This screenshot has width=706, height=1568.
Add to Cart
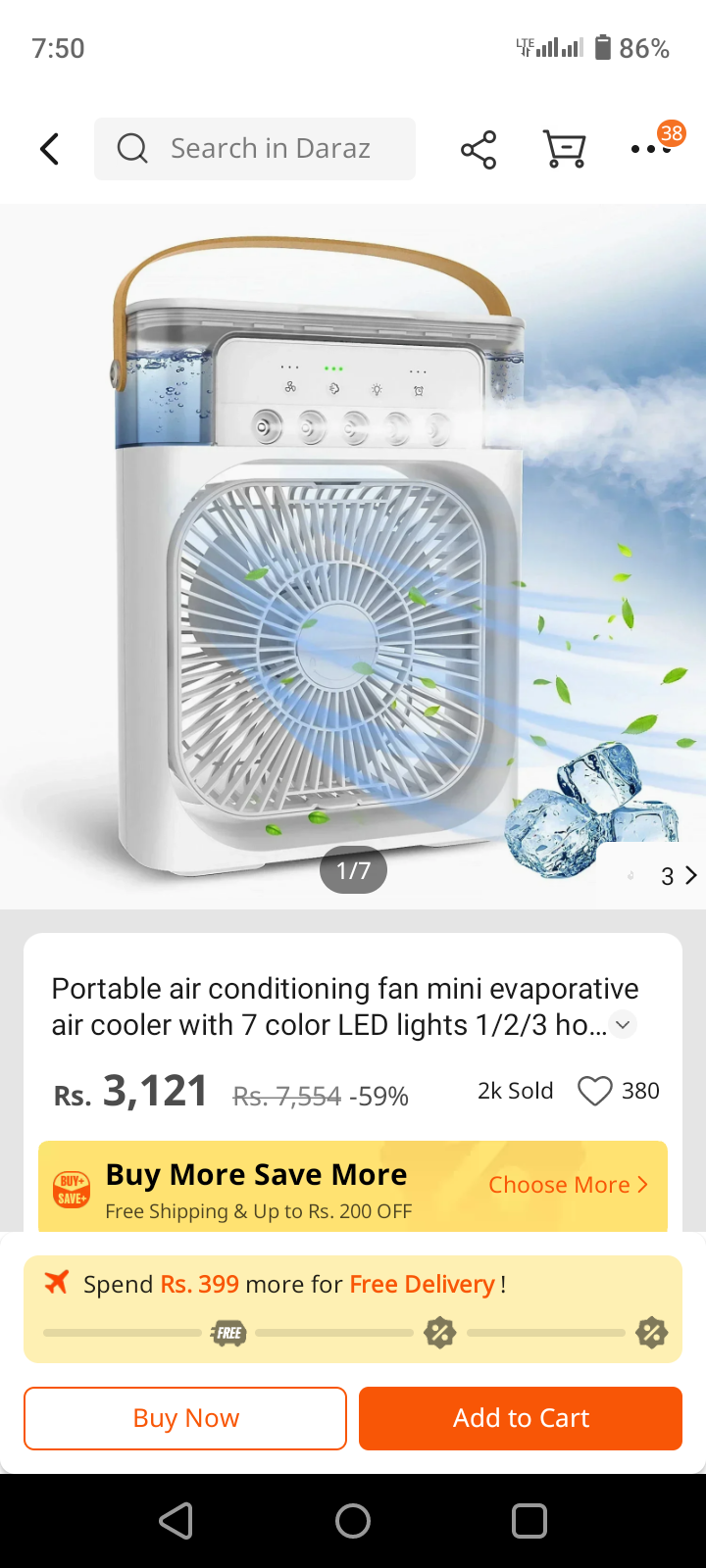[x=521, y=1418]
